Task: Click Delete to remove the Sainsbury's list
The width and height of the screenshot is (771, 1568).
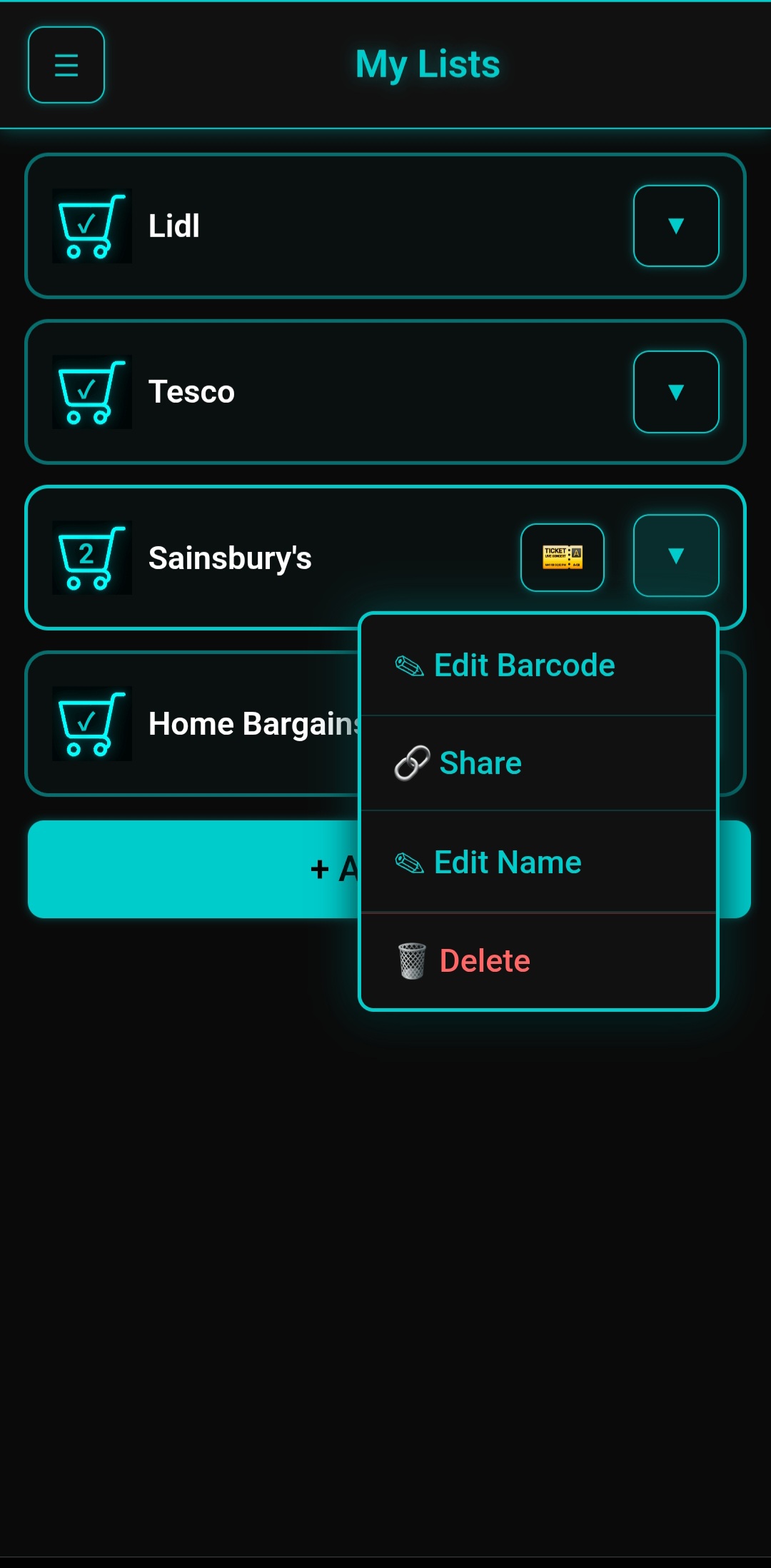Action: [x=484, y=960]
